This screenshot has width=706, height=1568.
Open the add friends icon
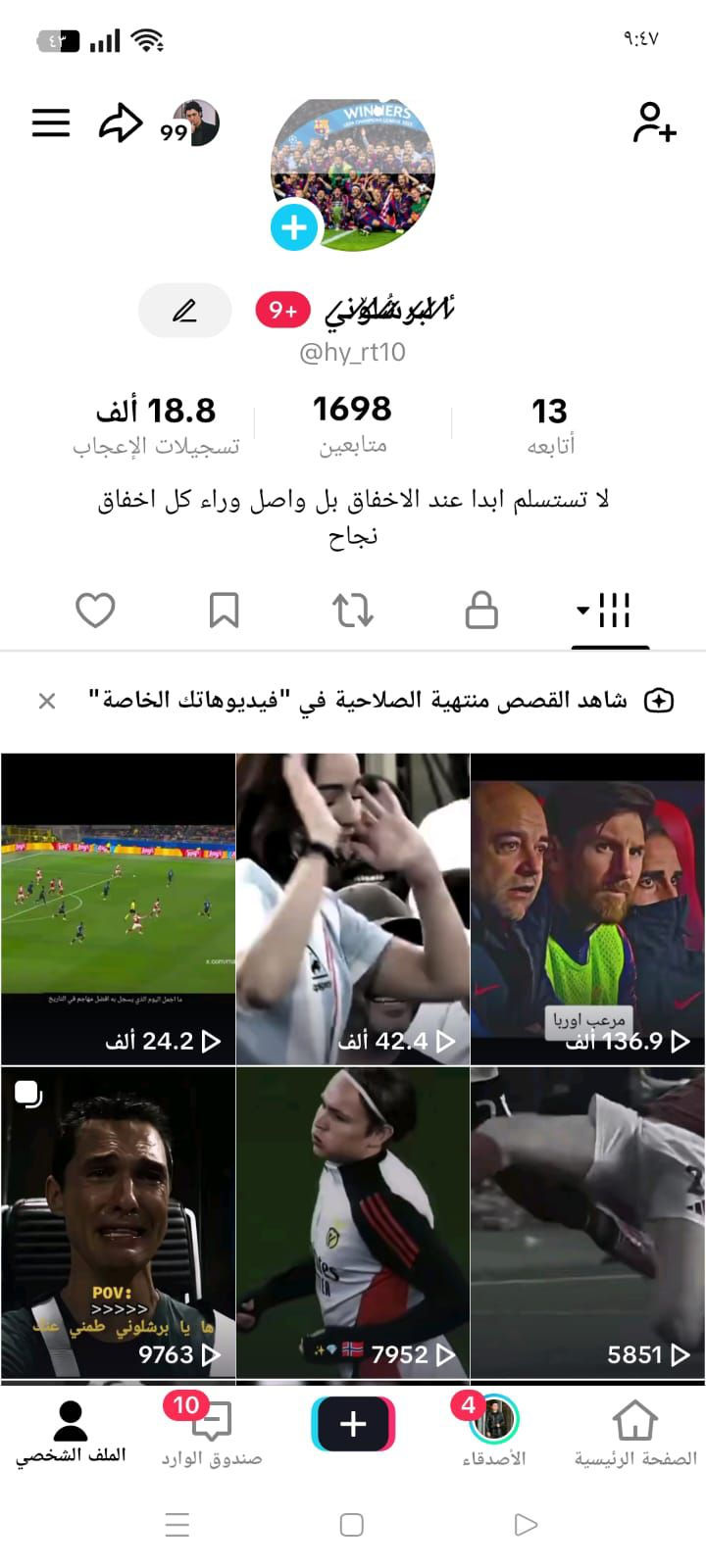pos(654,123)
